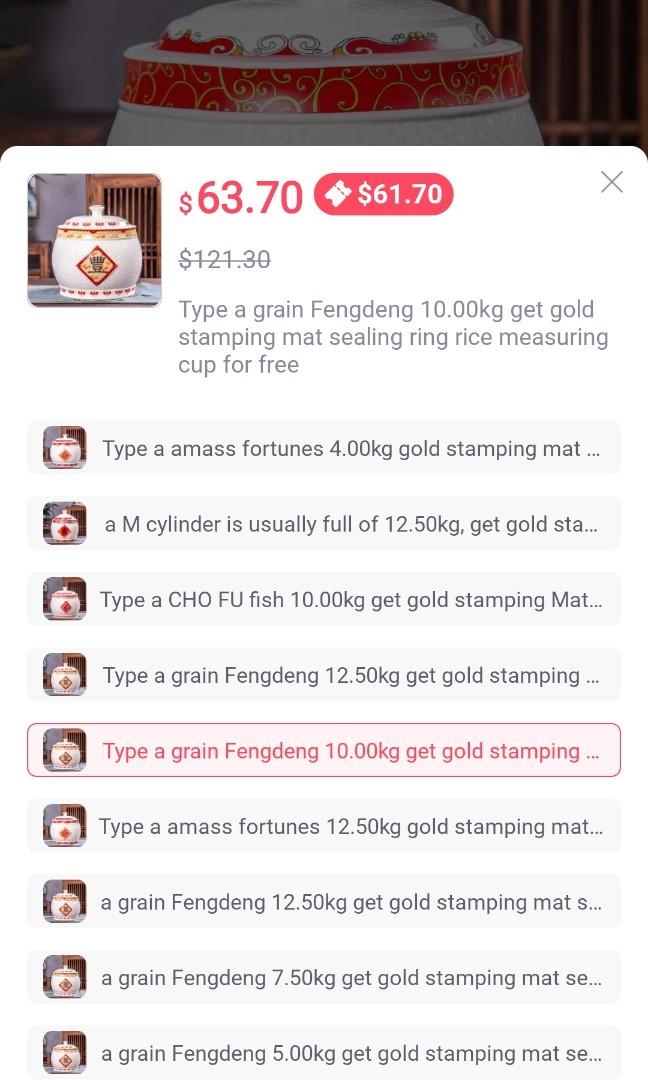Screen dimensions: 648x1080
Task: Tap the $61.70 coupon price badge
Action: point(384,194)
